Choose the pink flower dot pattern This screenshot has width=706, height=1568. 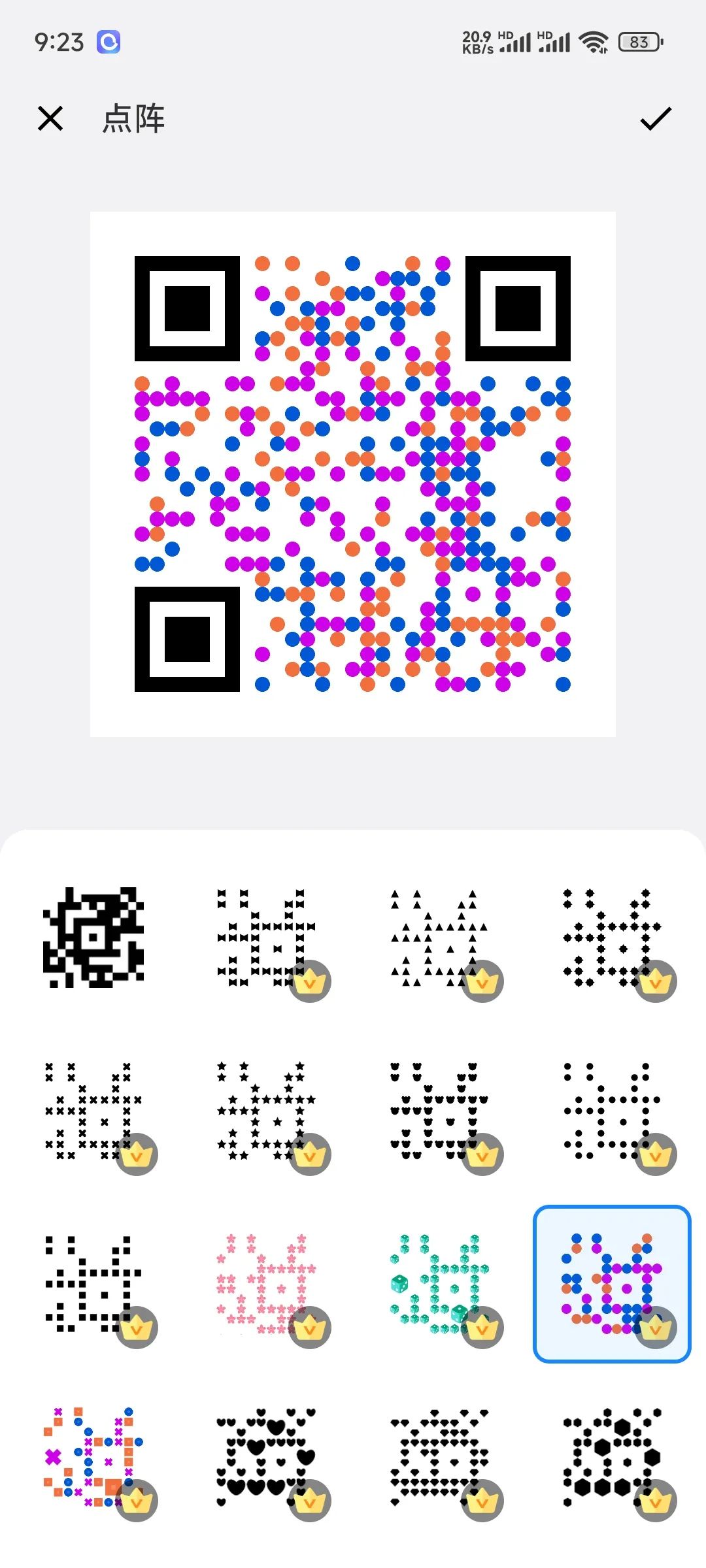pyautogui.click(x=266, y=1283)
